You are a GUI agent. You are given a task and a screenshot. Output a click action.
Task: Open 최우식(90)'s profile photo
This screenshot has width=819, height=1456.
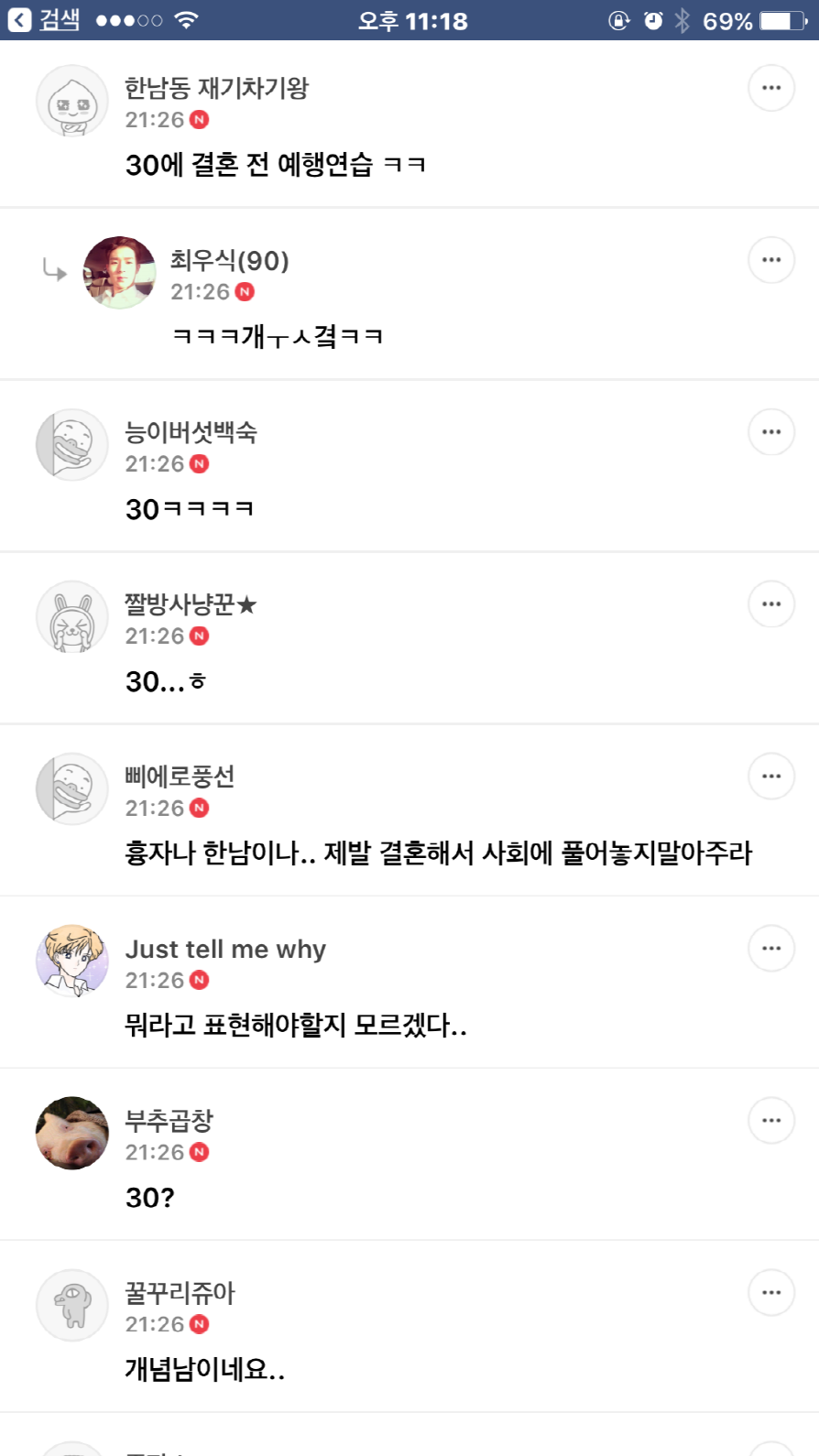coord(119,273)
